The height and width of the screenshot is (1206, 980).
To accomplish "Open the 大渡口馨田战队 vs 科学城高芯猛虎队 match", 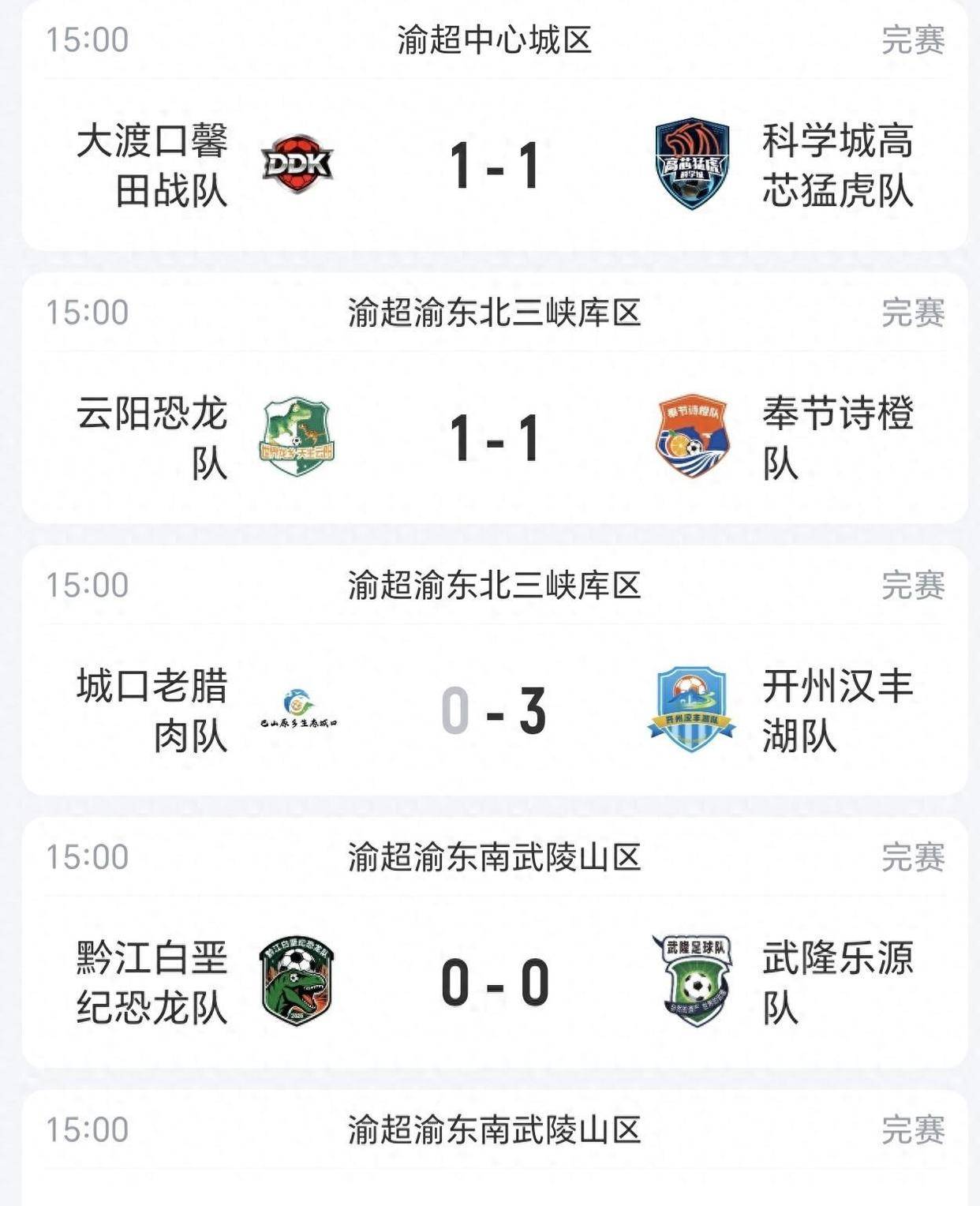I will coord(494,166).
